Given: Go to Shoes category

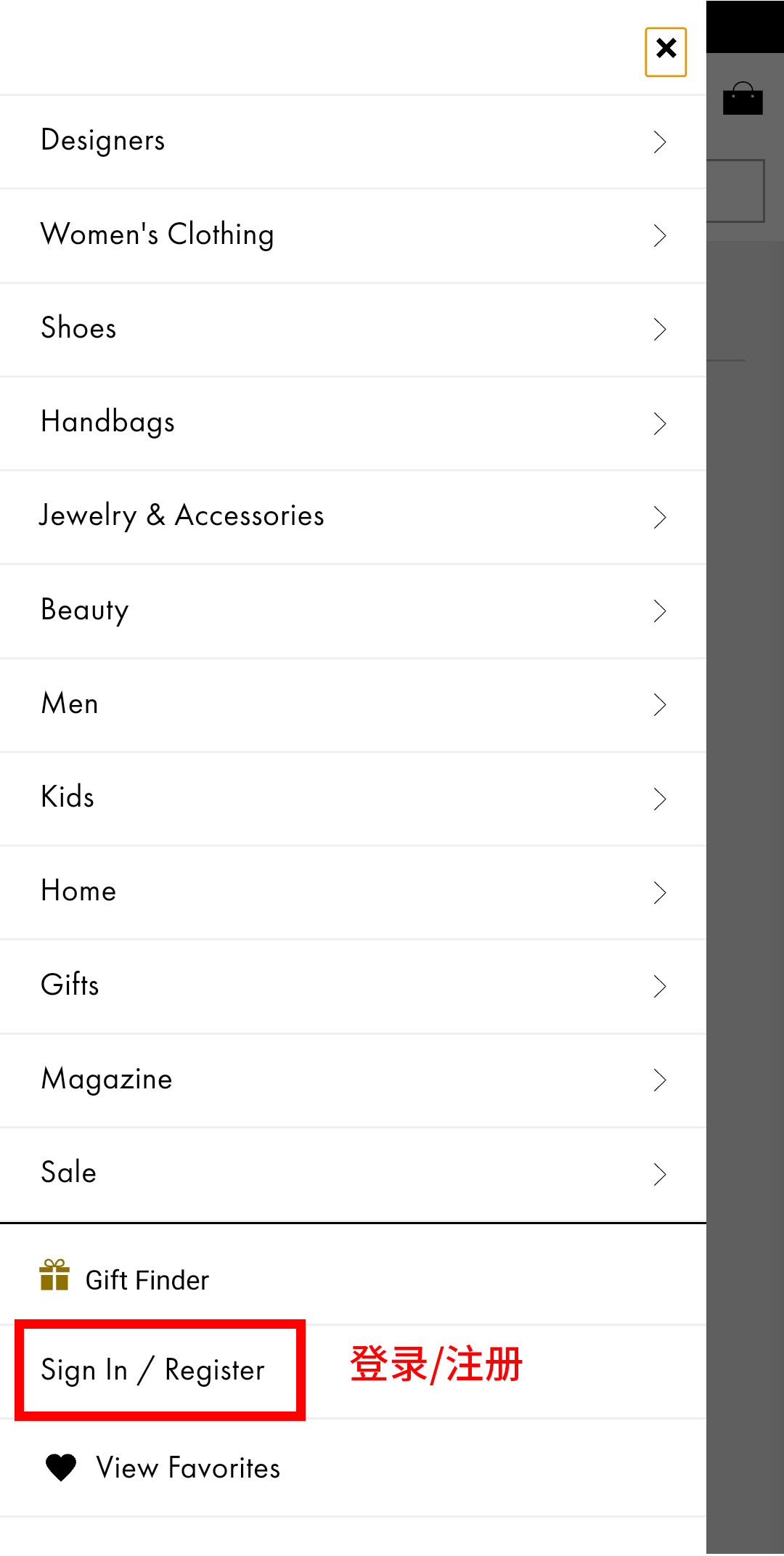Looking at the screenshot, I should pos(353,329).
